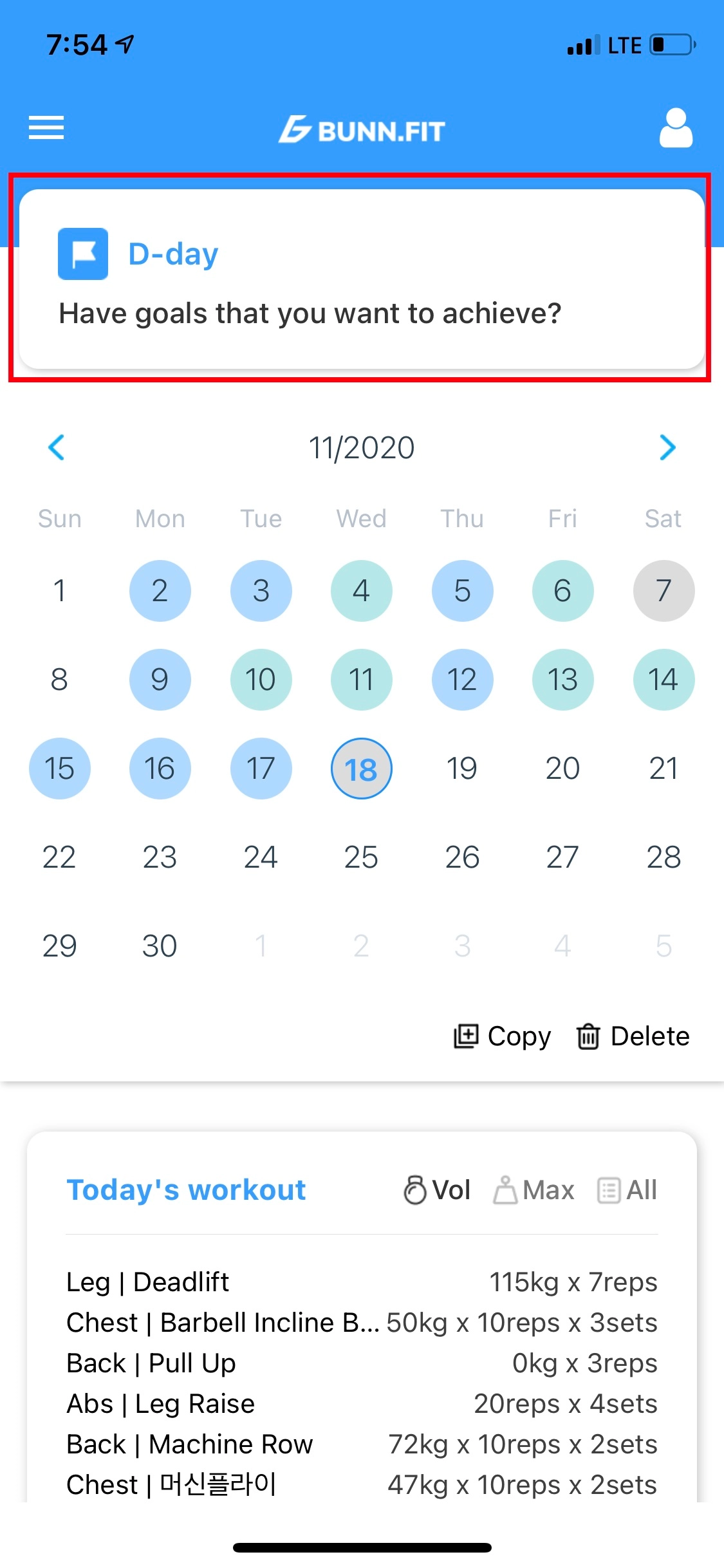
Task: Open the D-day goals card
Action: [x=360, y=279]
